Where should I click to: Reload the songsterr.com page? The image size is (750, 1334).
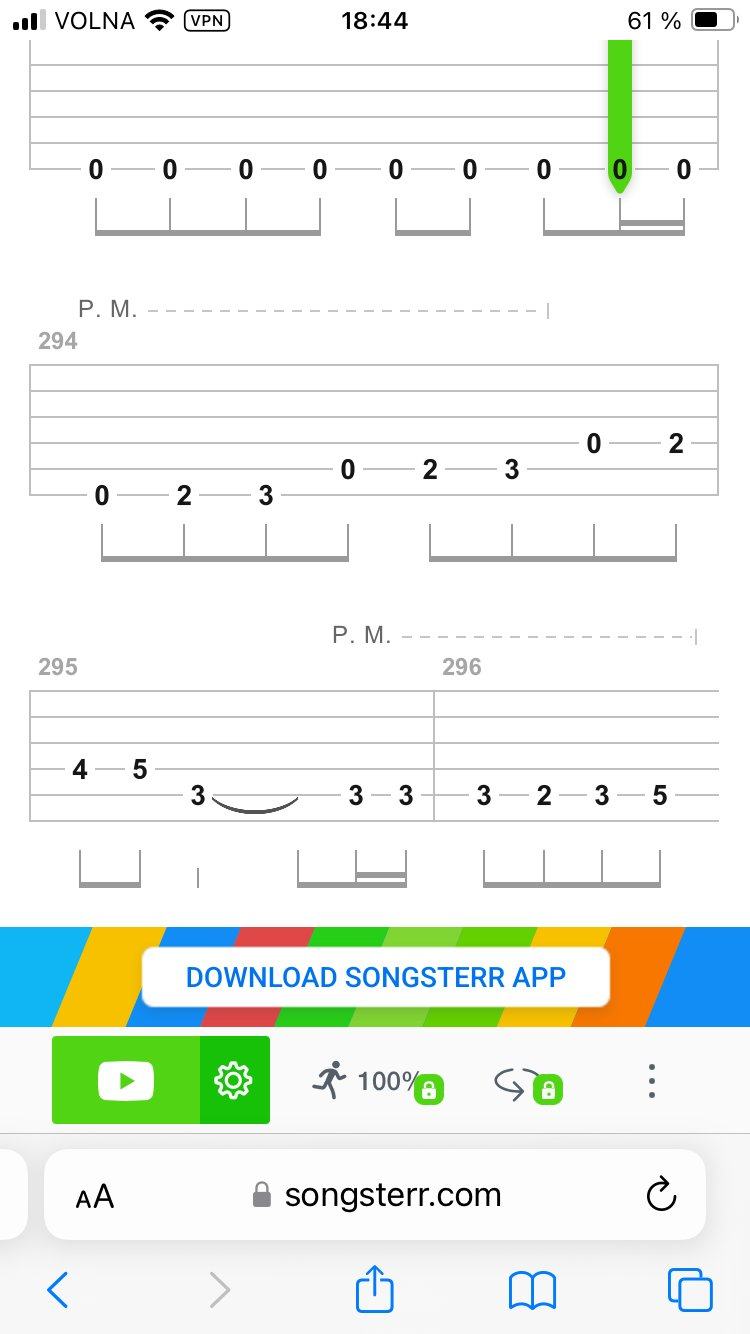[x=661, y=1194]
